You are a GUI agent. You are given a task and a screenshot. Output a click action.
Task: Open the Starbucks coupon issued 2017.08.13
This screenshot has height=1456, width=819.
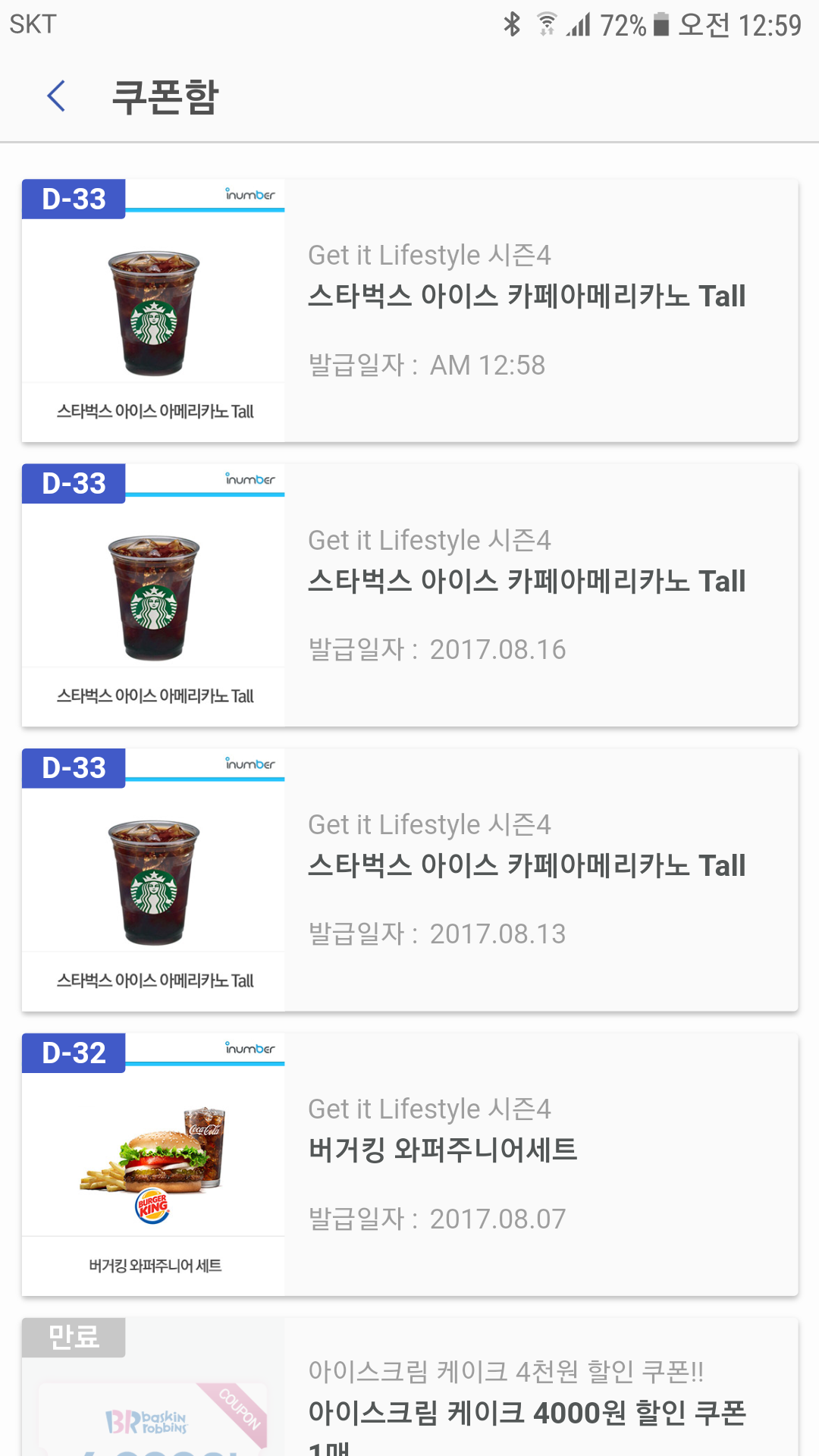point(409,880)
